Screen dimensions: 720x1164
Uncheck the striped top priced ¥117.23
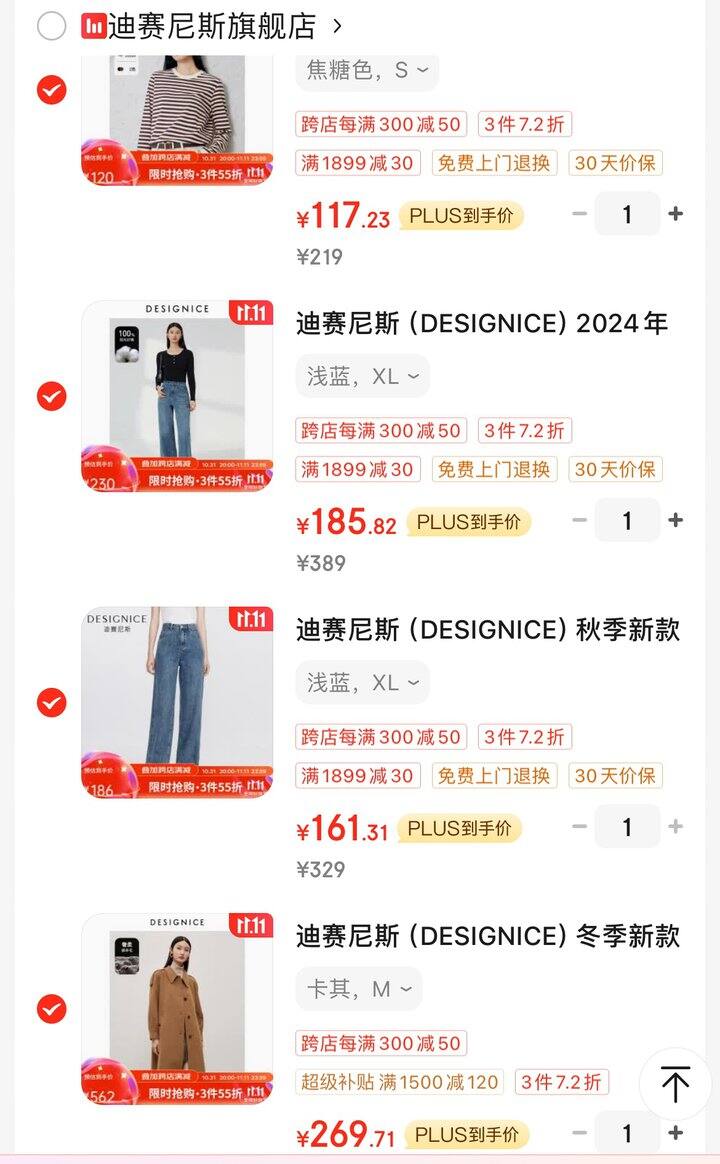coord(51,90)
